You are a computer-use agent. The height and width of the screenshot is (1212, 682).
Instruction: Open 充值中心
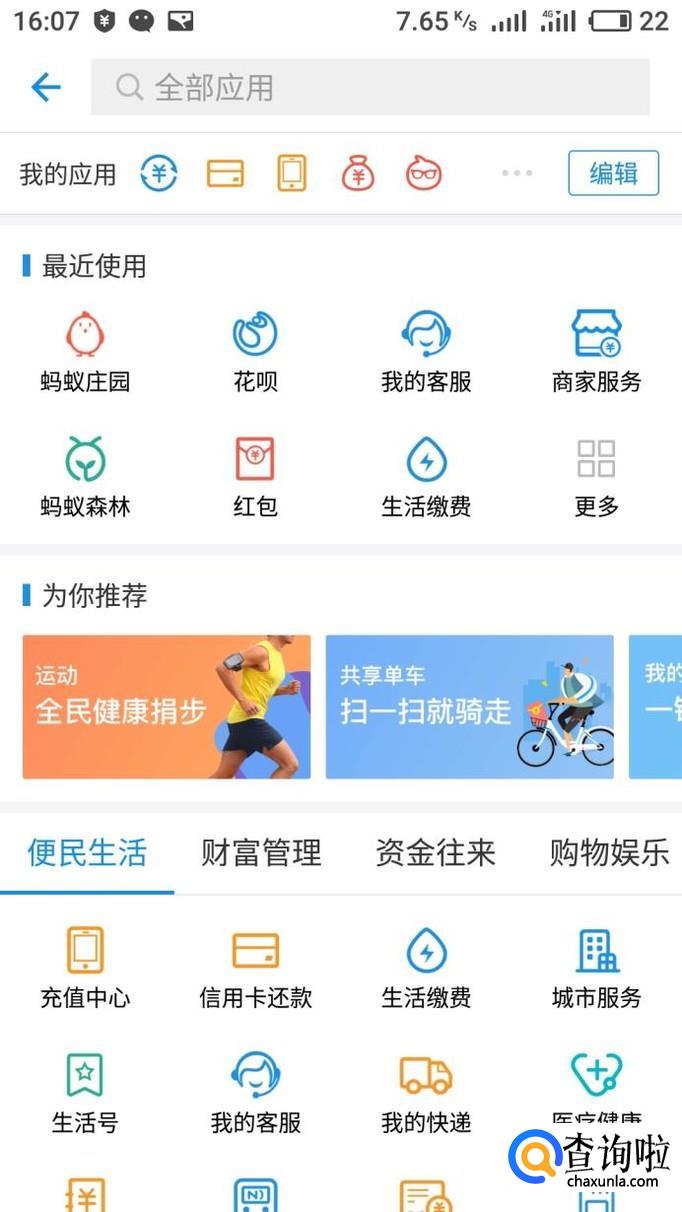coord(85,966)
